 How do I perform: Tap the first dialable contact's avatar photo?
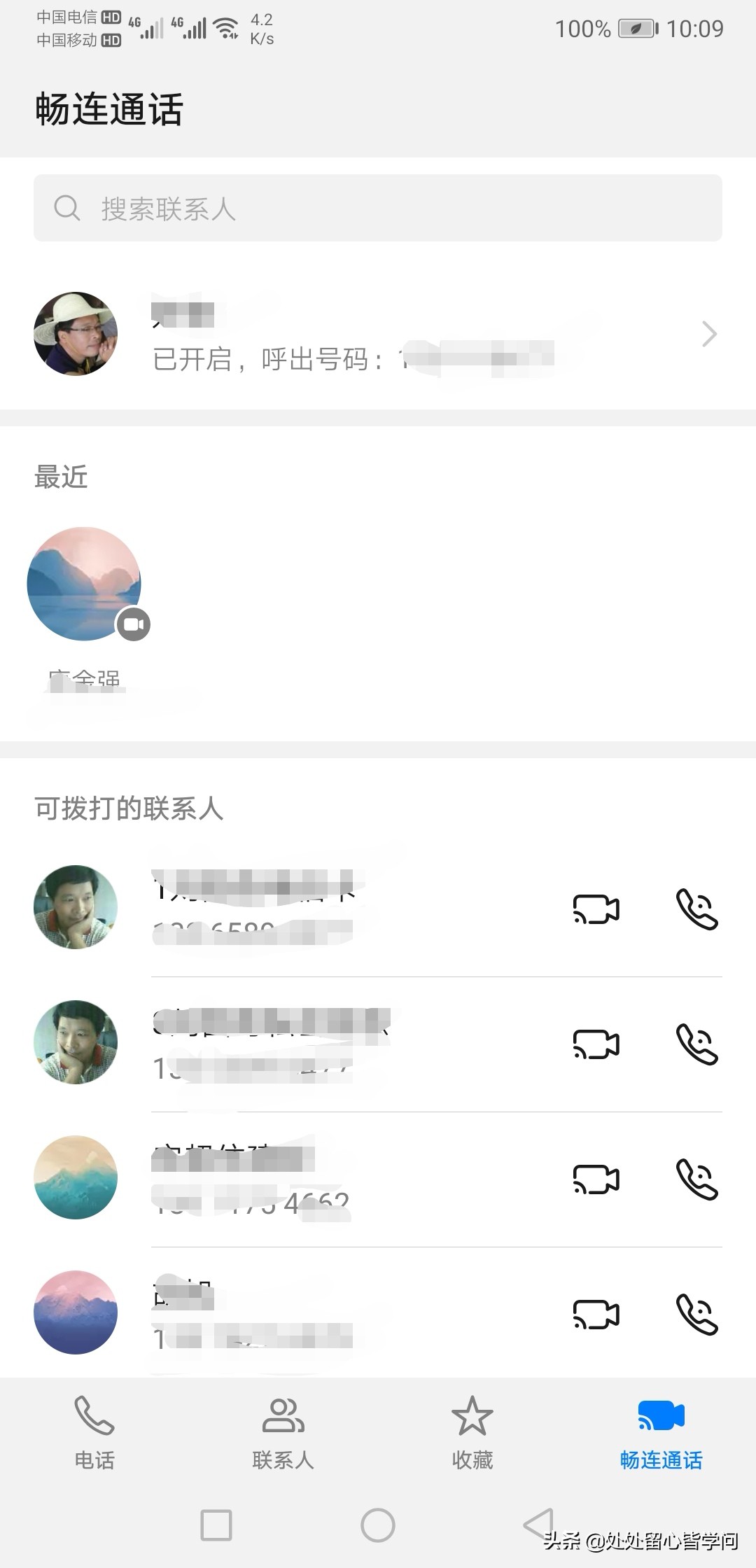click(x=76, y=906)
